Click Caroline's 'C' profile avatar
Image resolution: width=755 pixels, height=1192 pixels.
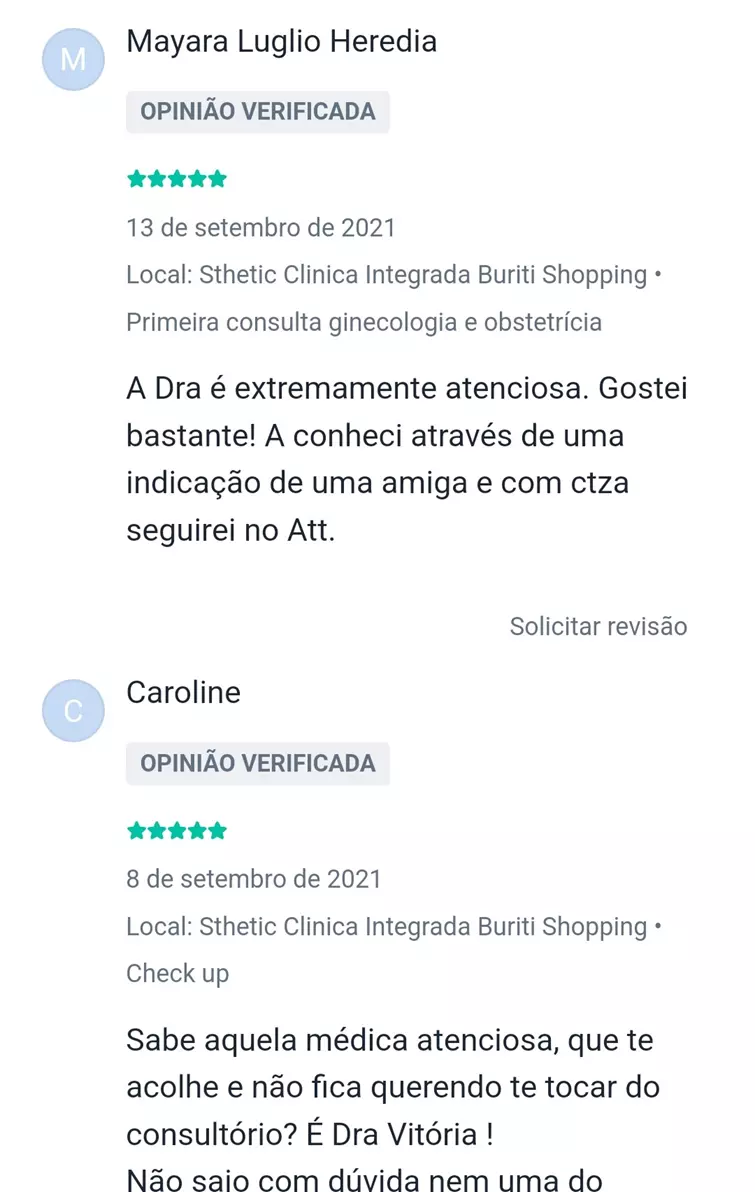click(72, 710)
